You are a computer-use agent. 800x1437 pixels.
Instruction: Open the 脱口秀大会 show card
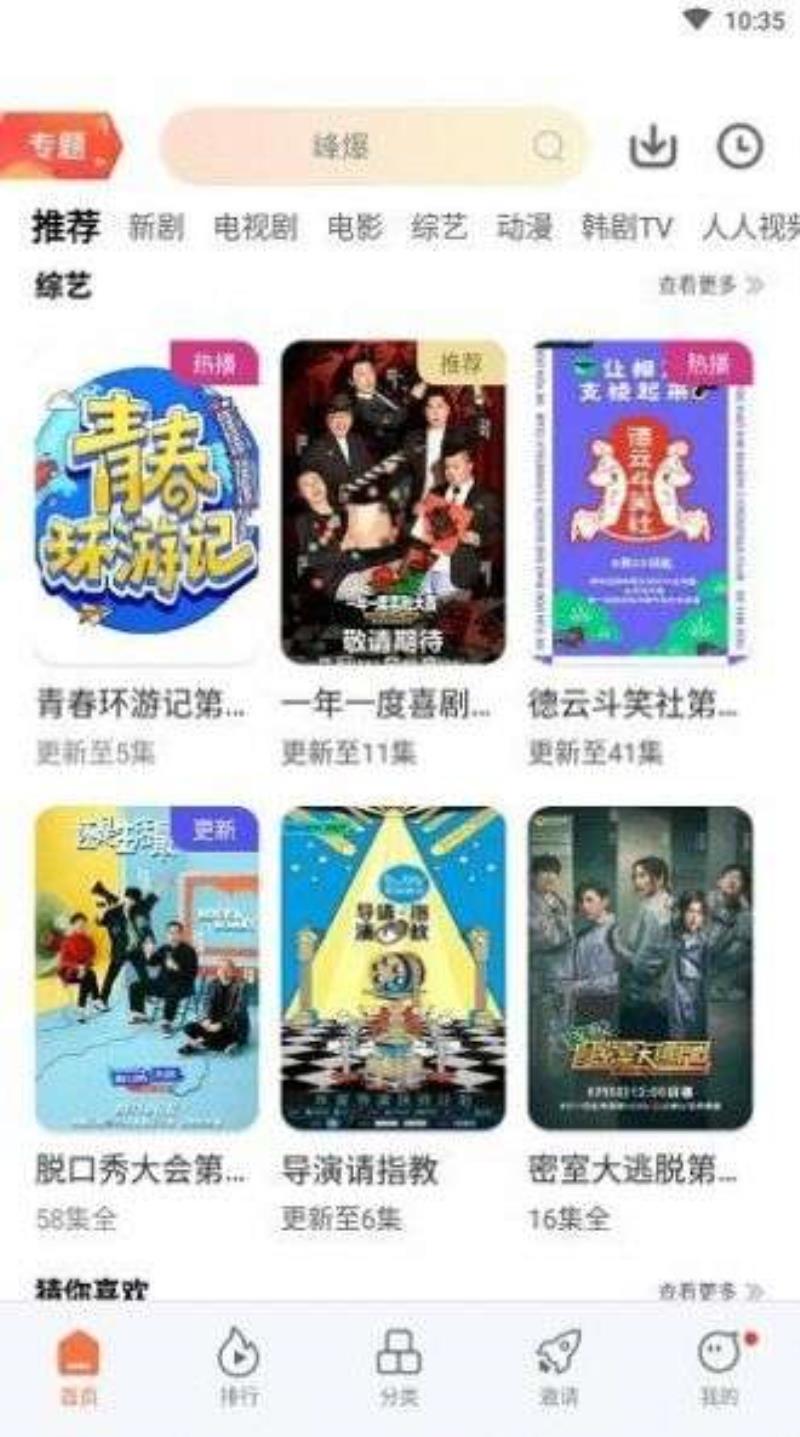point(146,968)
